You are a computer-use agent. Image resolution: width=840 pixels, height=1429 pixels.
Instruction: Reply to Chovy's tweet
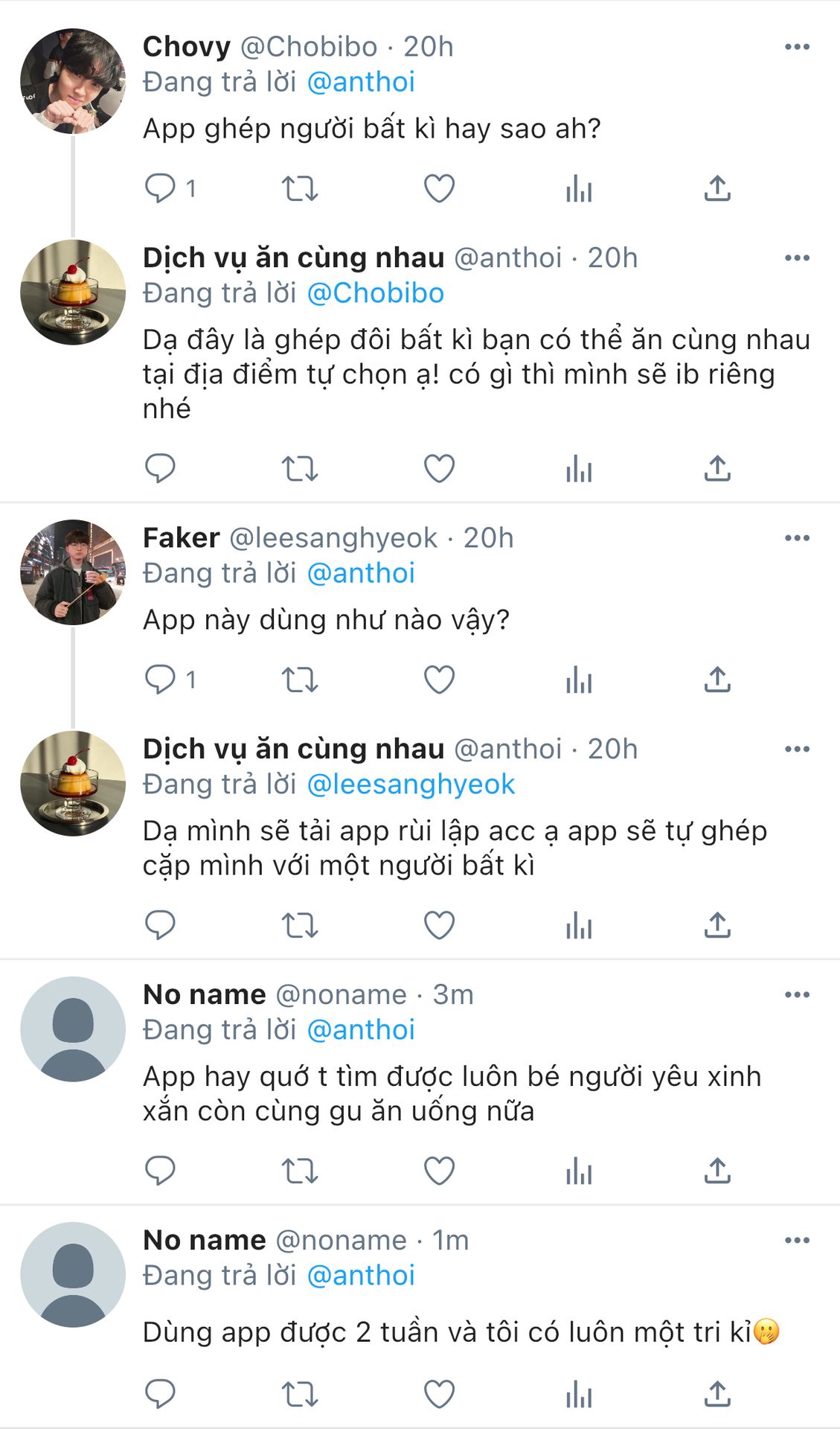coord(160,188)
